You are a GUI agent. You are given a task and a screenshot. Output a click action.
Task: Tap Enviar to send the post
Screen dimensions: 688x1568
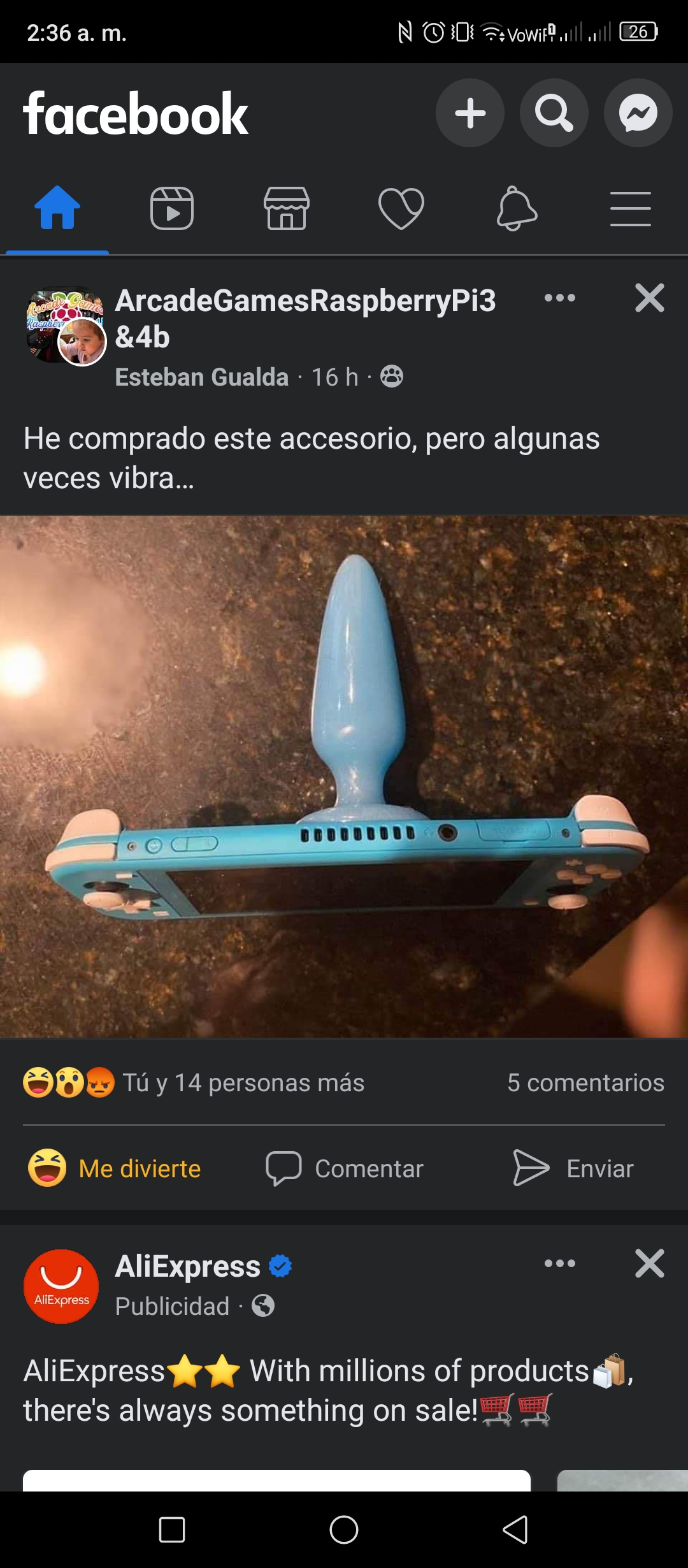[x=573, y=1168]
